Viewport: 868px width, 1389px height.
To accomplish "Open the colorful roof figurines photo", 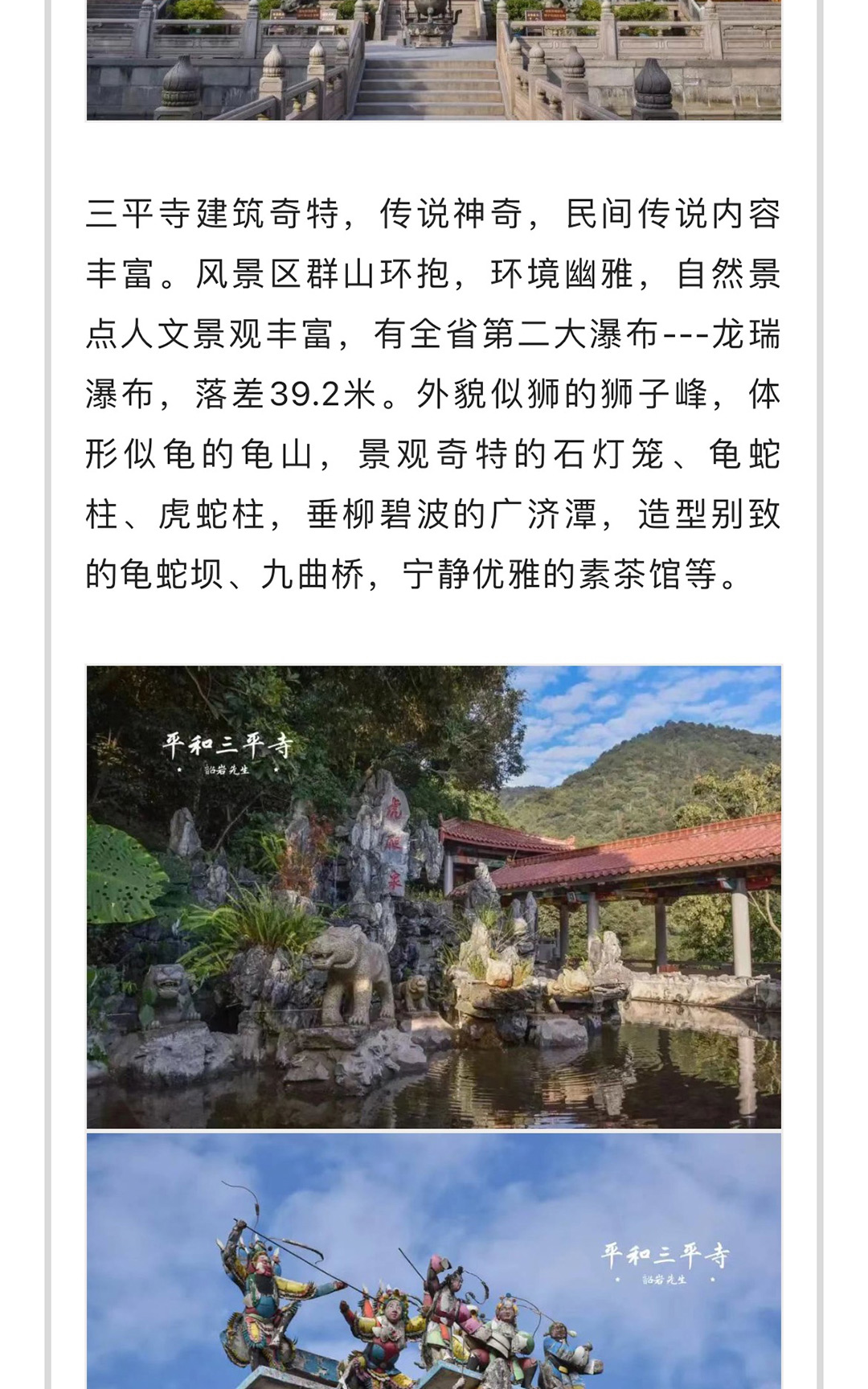I will 434,1261.
